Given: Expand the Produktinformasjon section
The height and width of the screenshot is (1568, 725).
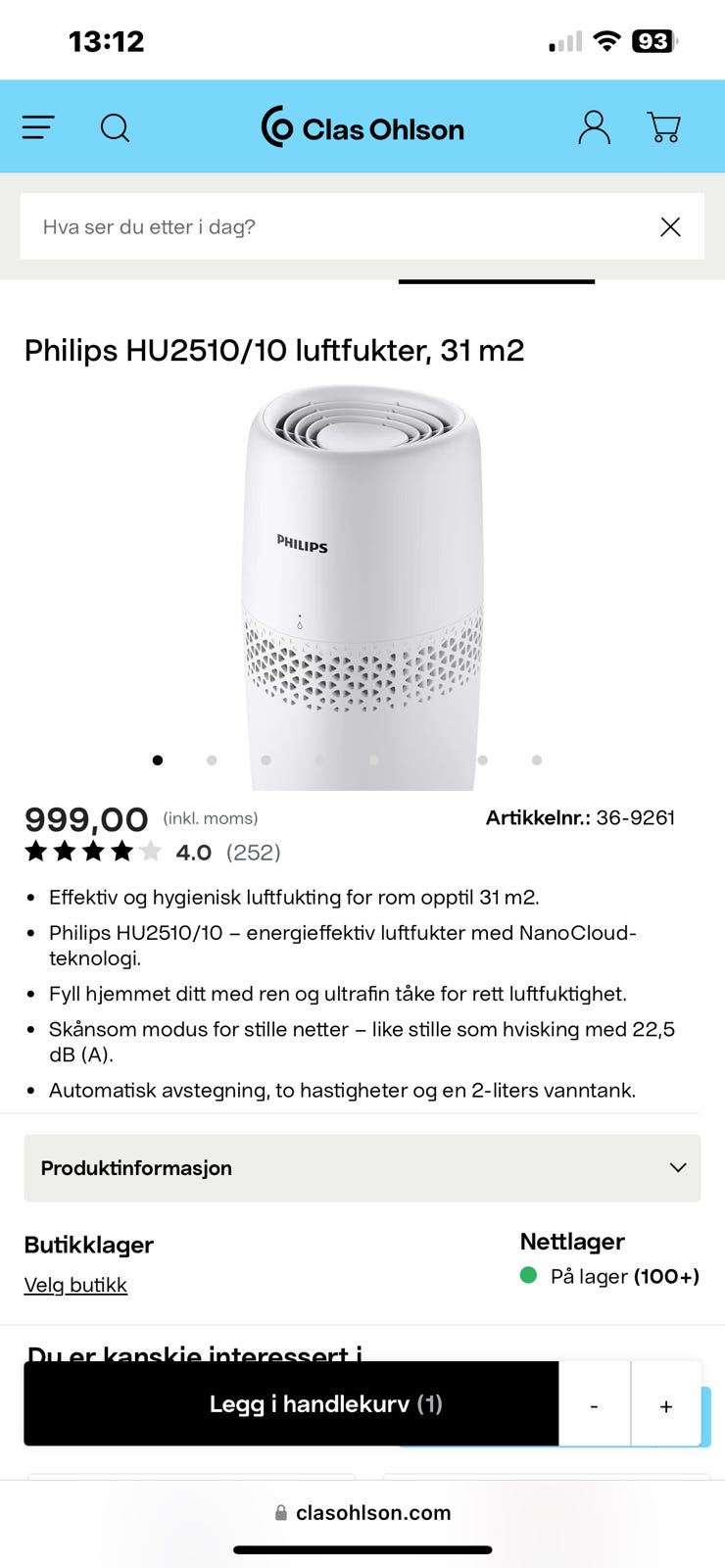Looking at the screenshot, I should (362, 1167).
